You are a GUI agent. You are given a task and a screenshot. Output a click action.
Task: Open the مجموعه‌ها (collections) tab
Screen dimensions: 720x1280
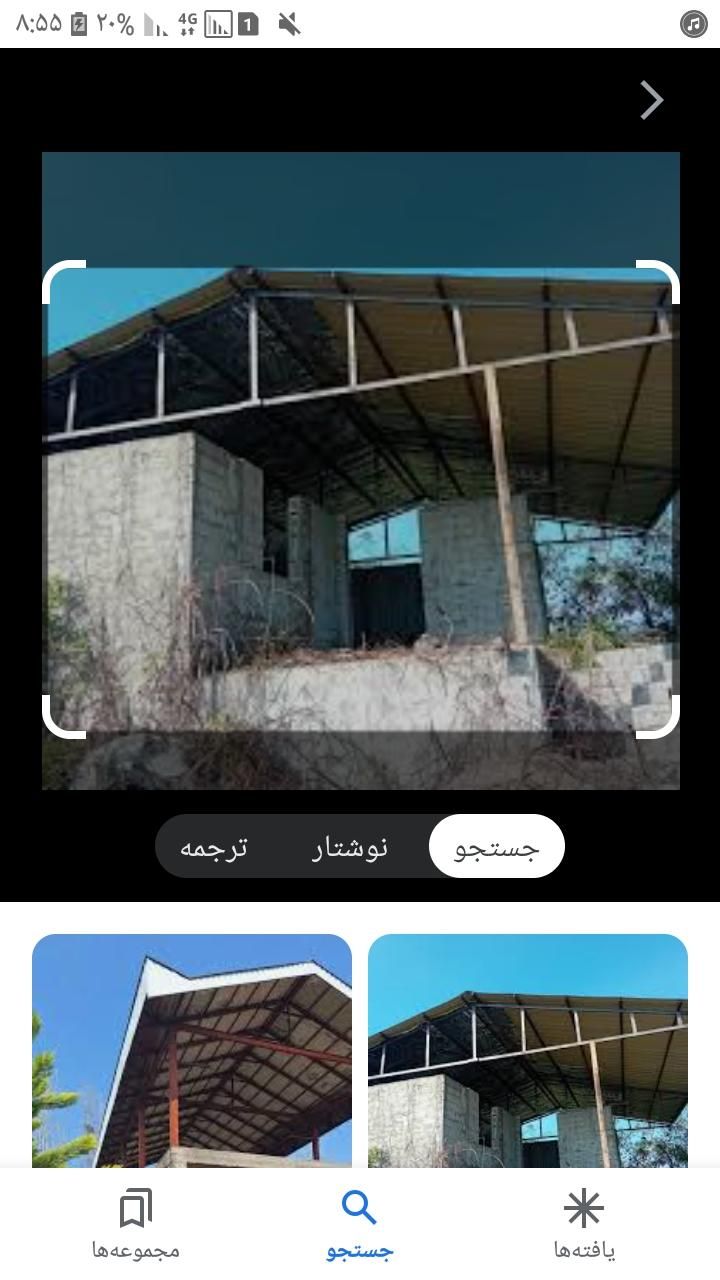tap(136, 1224)
